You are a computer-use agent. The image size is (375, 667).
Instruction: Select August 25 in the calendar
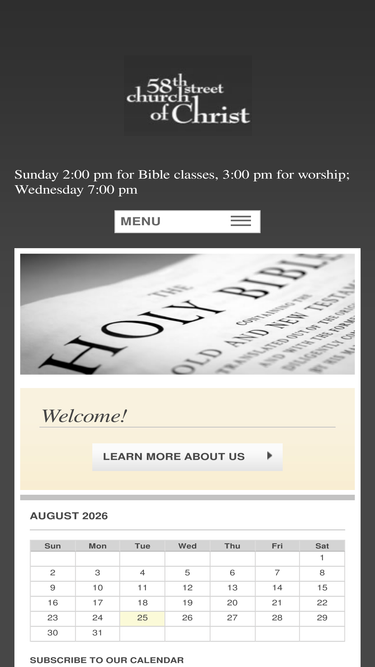click(x=142, y=618)
